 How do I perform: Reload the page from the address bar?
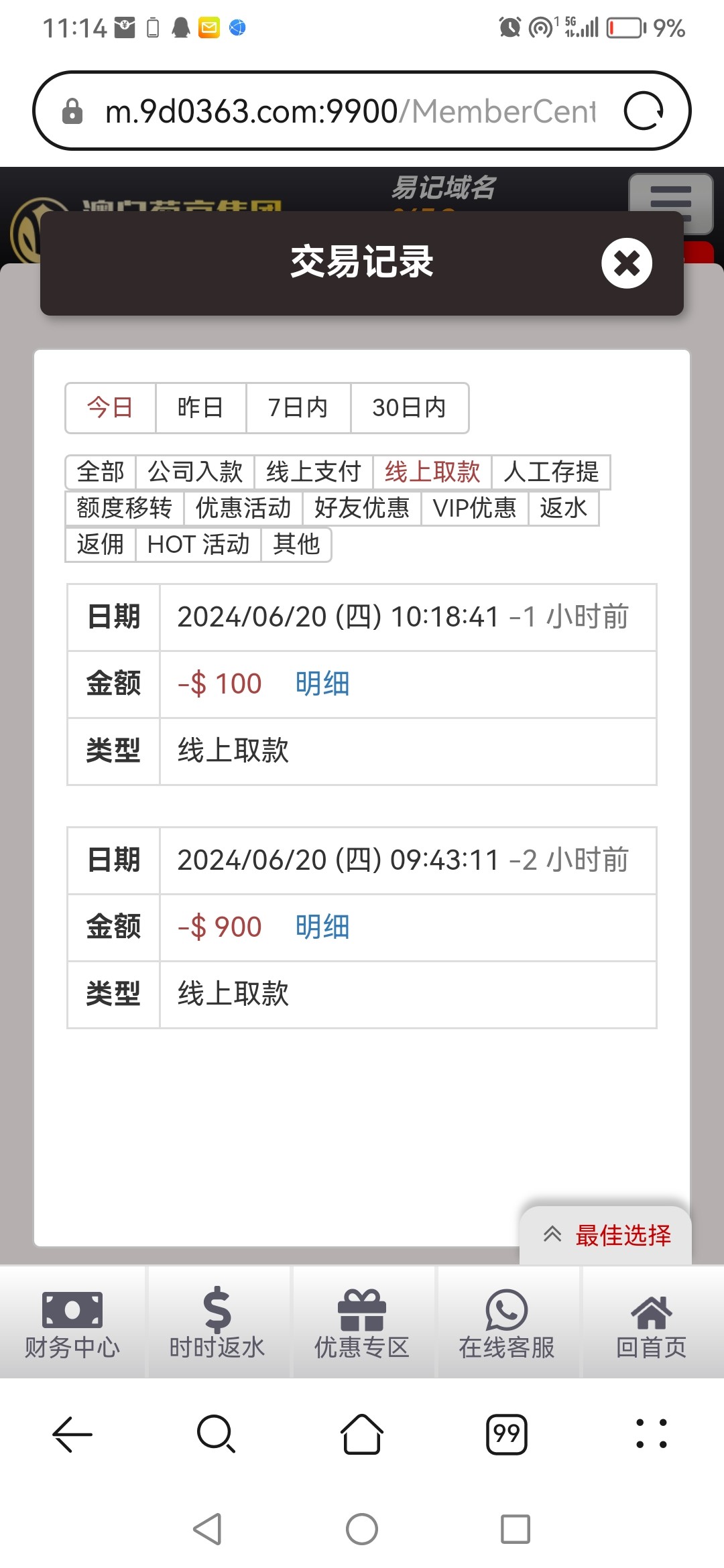tap(644, 111)
